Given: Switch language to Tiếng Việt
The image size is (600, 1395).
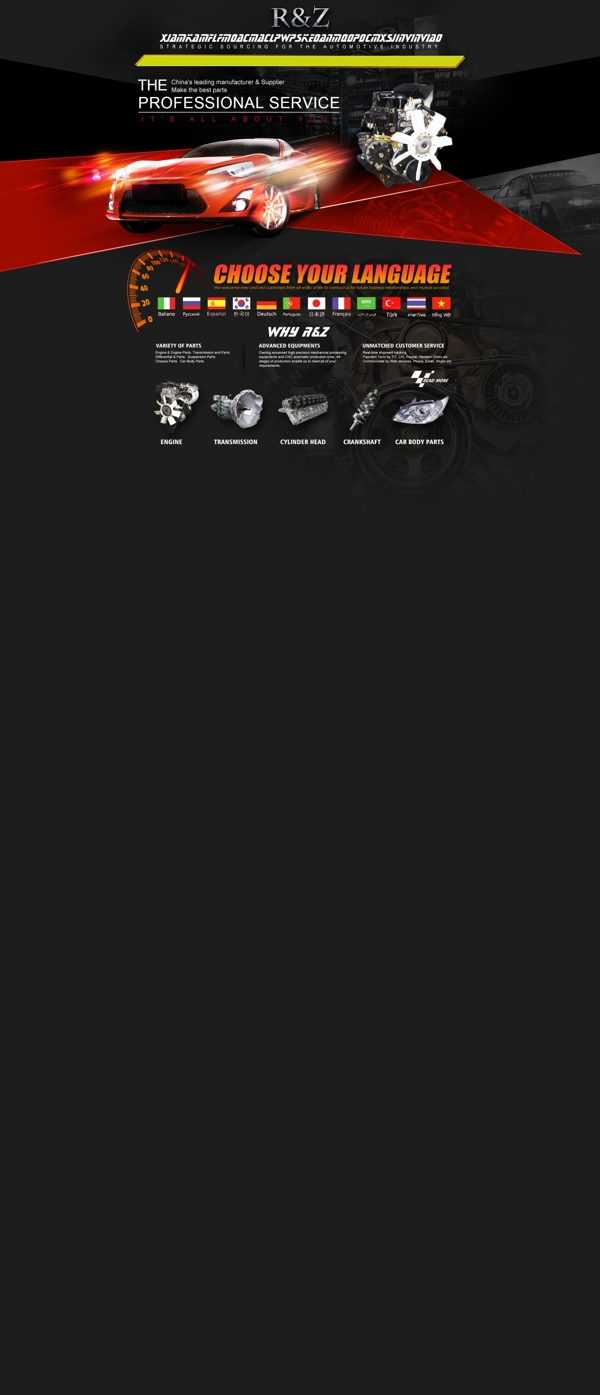Looking at the screenshot, I should click(441, 304).
